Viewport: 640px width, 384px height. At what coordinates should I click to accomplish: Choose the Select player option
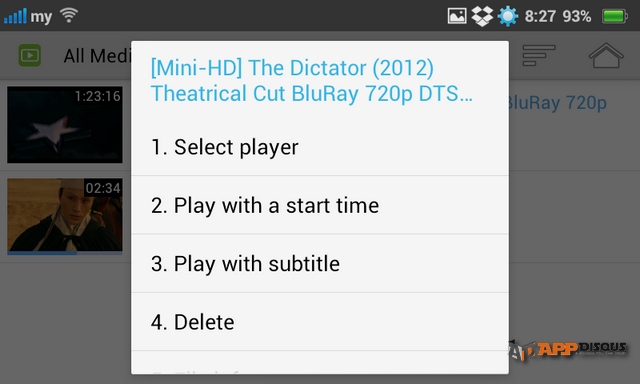click(x=320, y=147)
